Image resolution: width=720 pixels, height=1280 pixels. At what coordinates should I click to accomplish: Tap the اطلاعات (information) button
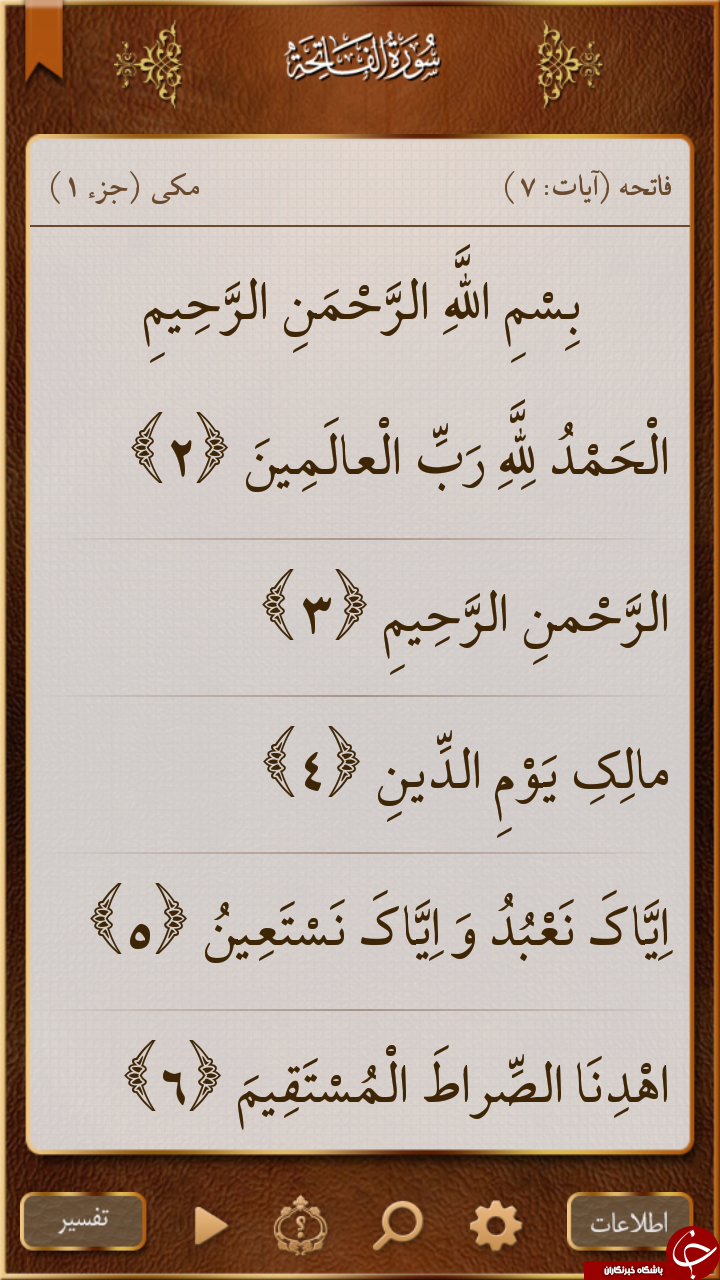tap(629, 1223)
